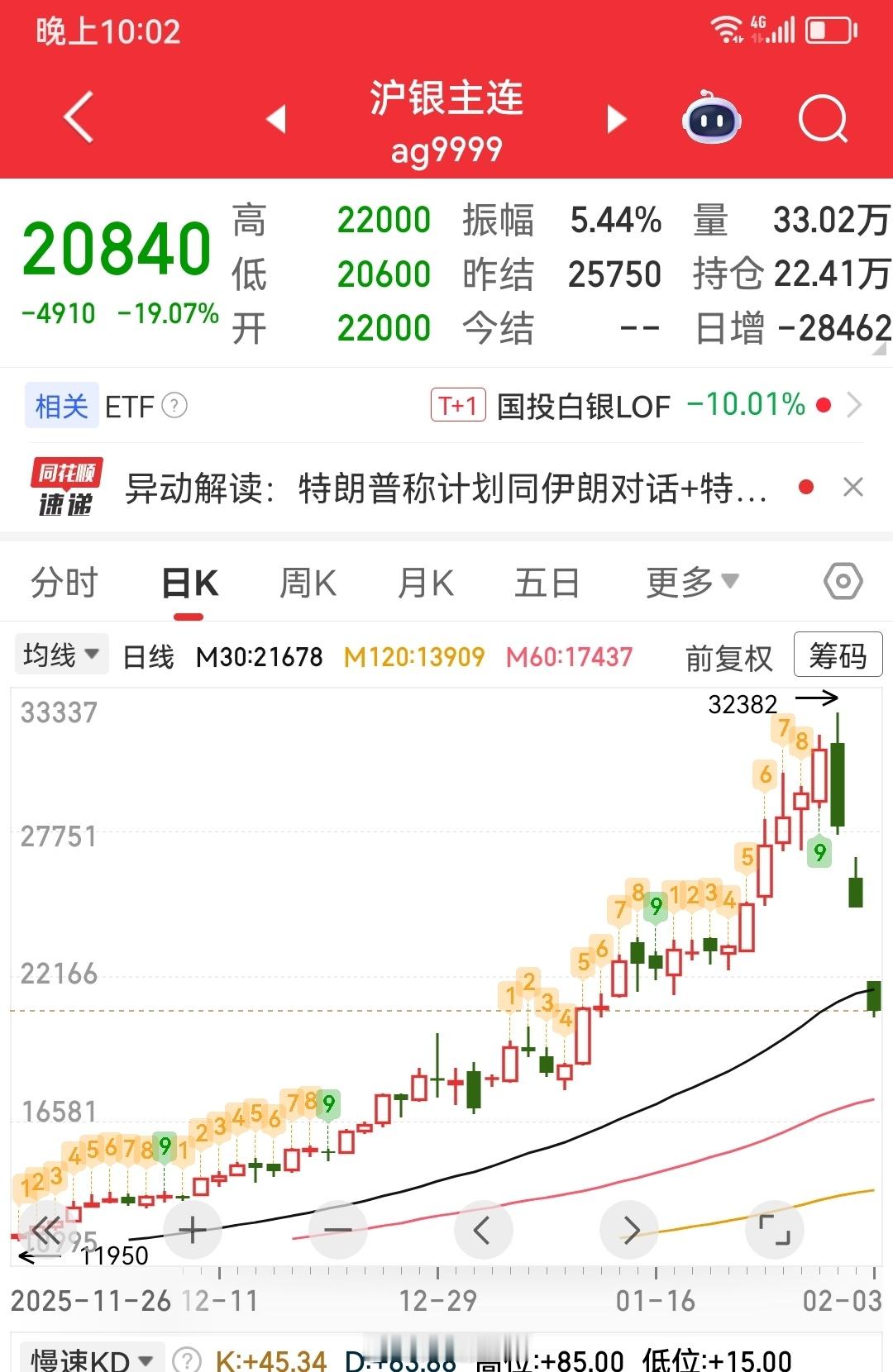Open the 异动解读 news banner

tap(446, 488)
